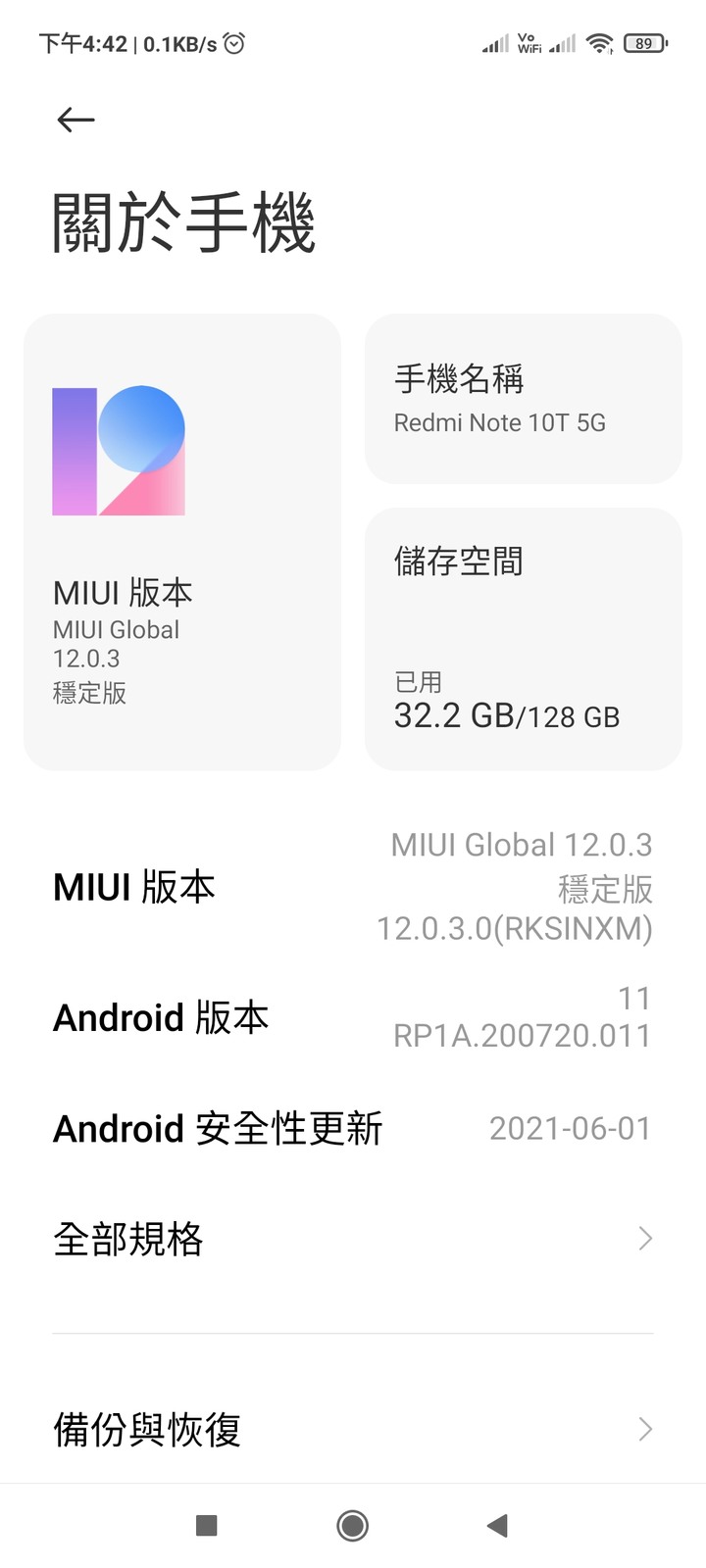Open 全部規格

[353, 1239]
